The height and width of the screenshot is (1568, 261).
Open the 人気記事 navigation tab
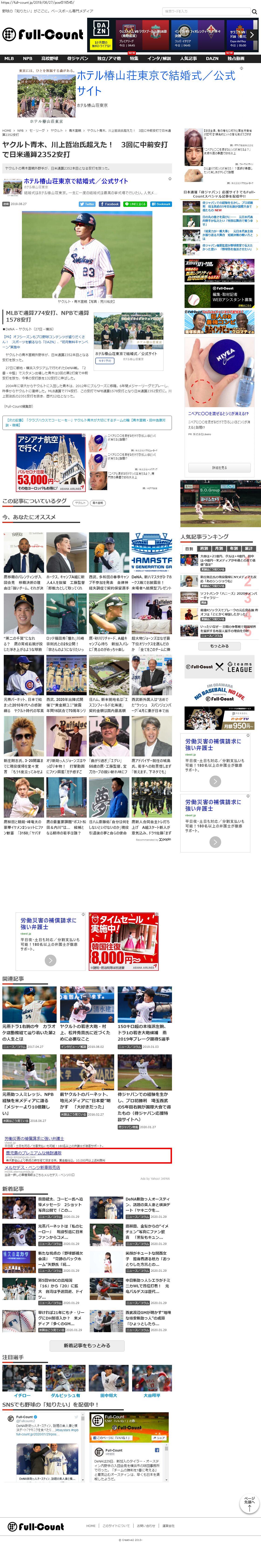point(188,58)
